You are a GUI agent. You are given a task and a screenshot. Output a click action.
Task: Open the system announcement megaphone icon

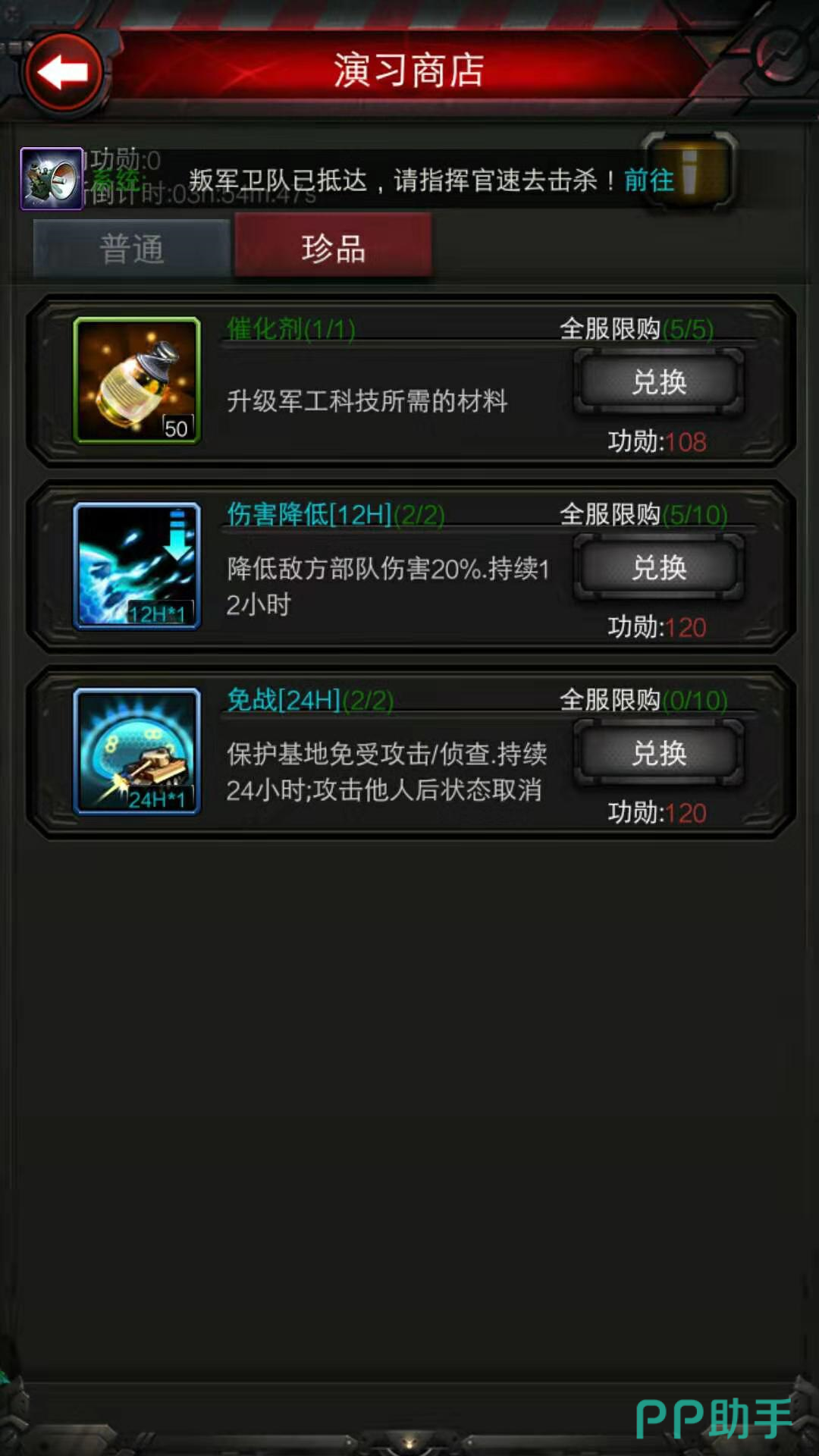(51, 179)
